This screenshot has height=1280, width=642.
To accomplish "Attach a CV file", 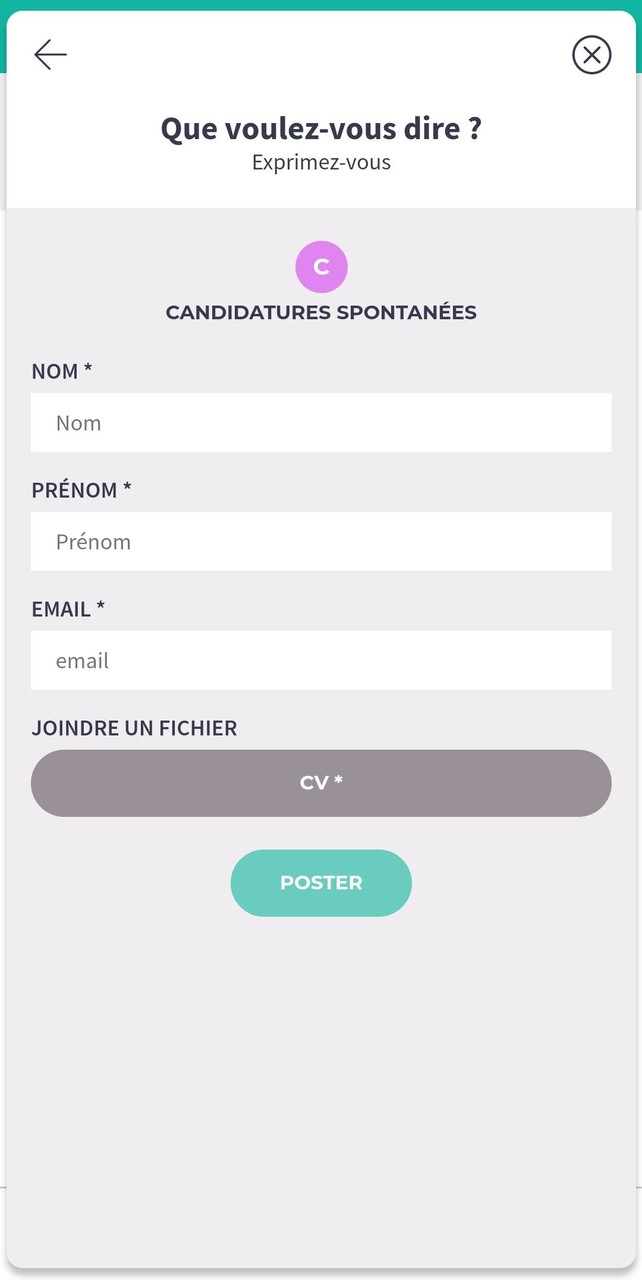I will [x=321, y=783].
